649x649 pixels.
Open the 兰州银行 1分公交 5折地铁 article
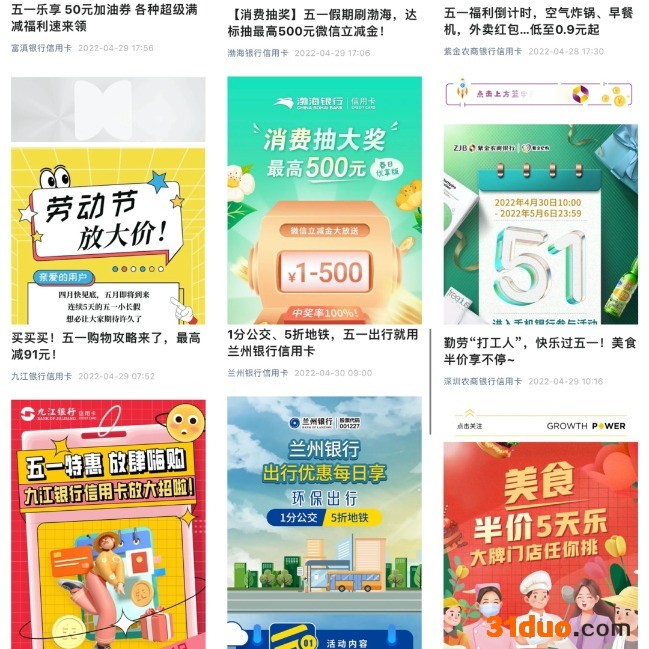(x=322, y=343)
